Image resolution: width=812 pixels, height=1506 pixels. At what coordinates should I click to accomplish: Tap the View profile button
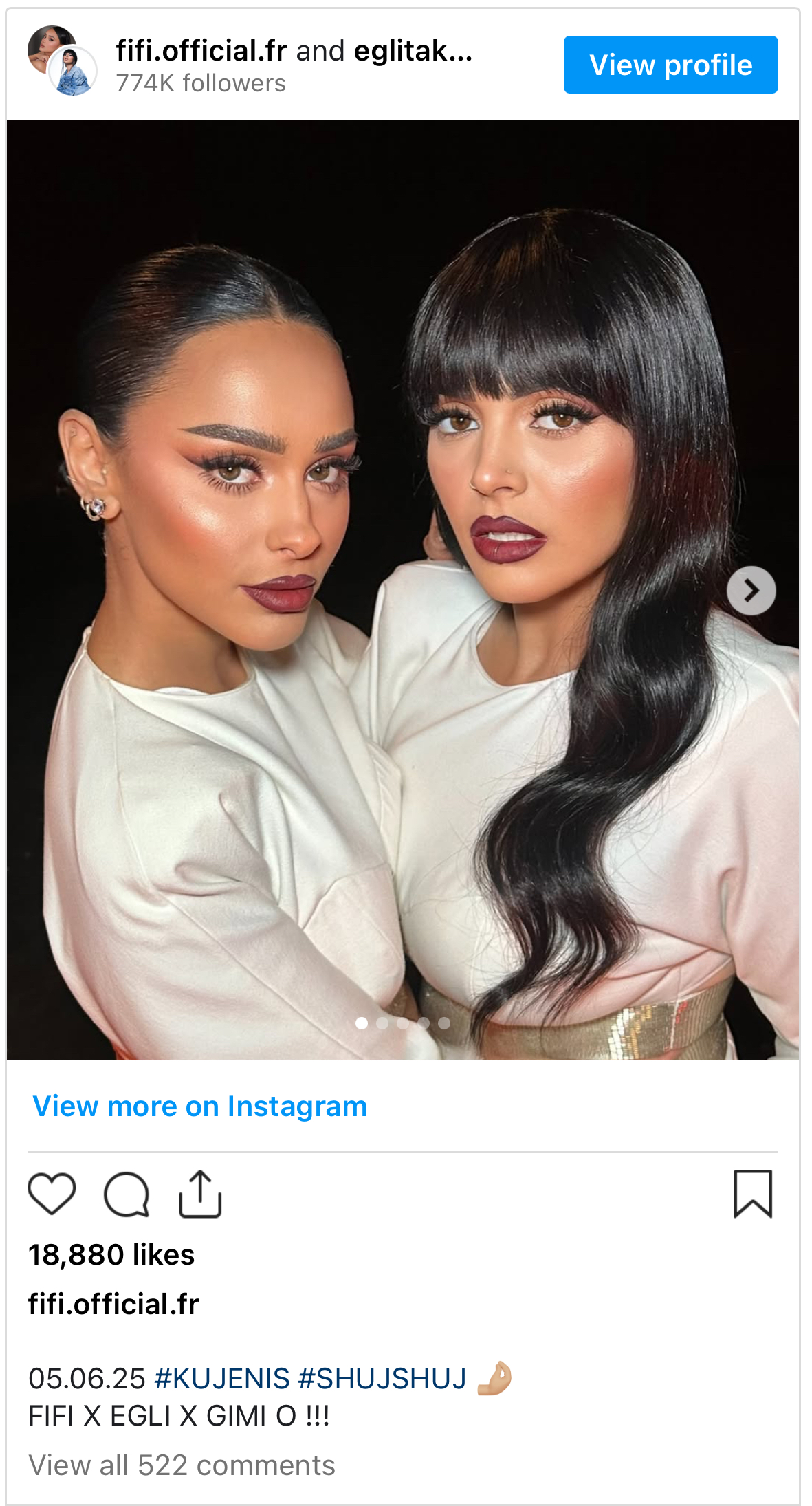[670, 65]
